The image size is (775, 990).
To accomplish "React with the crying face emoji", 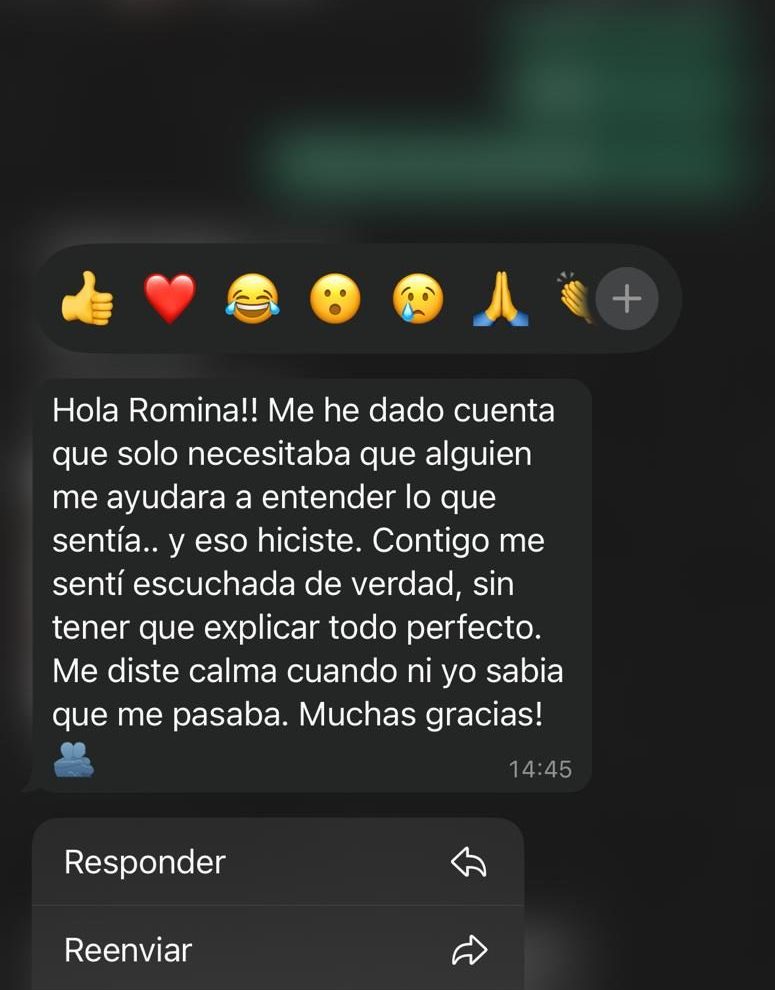I will tap(417, 299).
